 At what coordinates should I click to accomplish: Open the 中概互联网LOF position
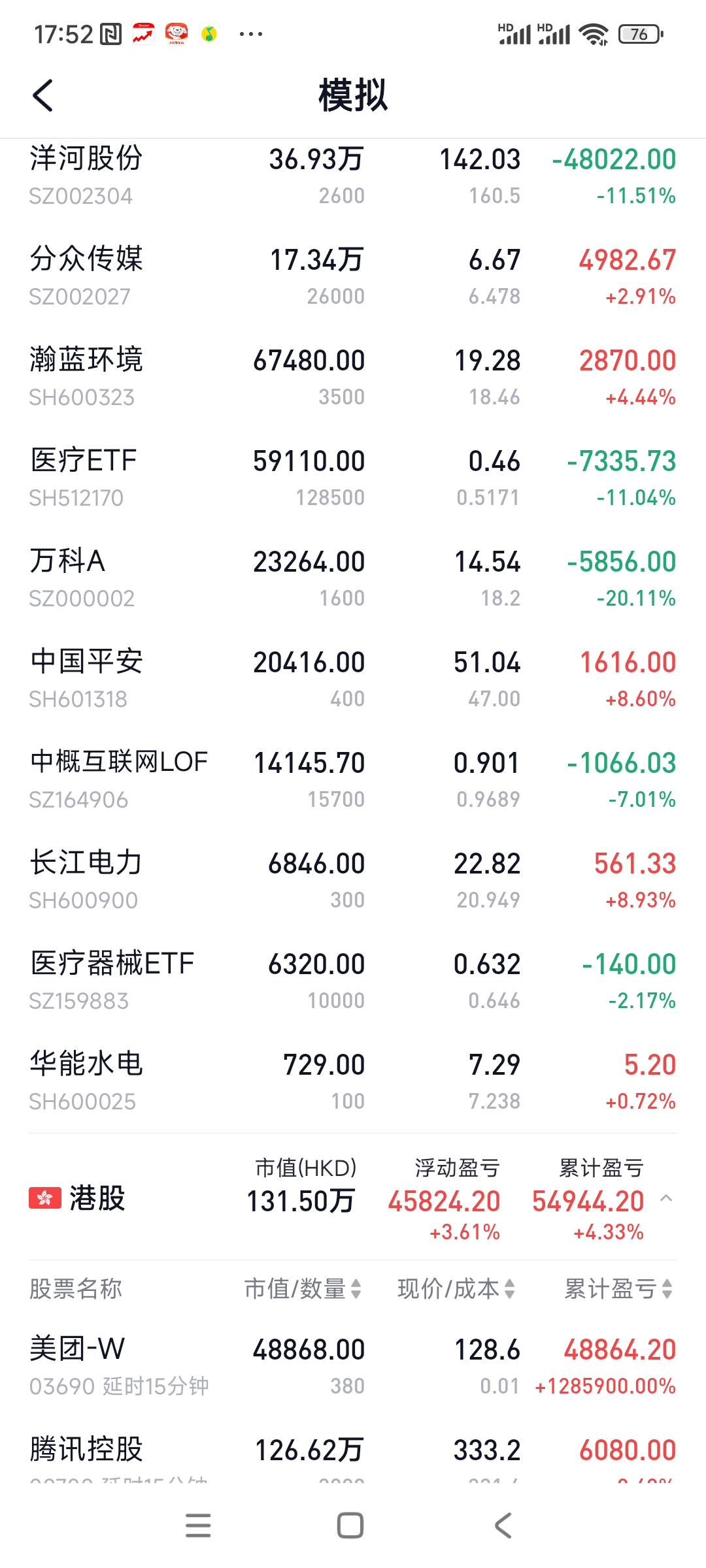(353, 780)
